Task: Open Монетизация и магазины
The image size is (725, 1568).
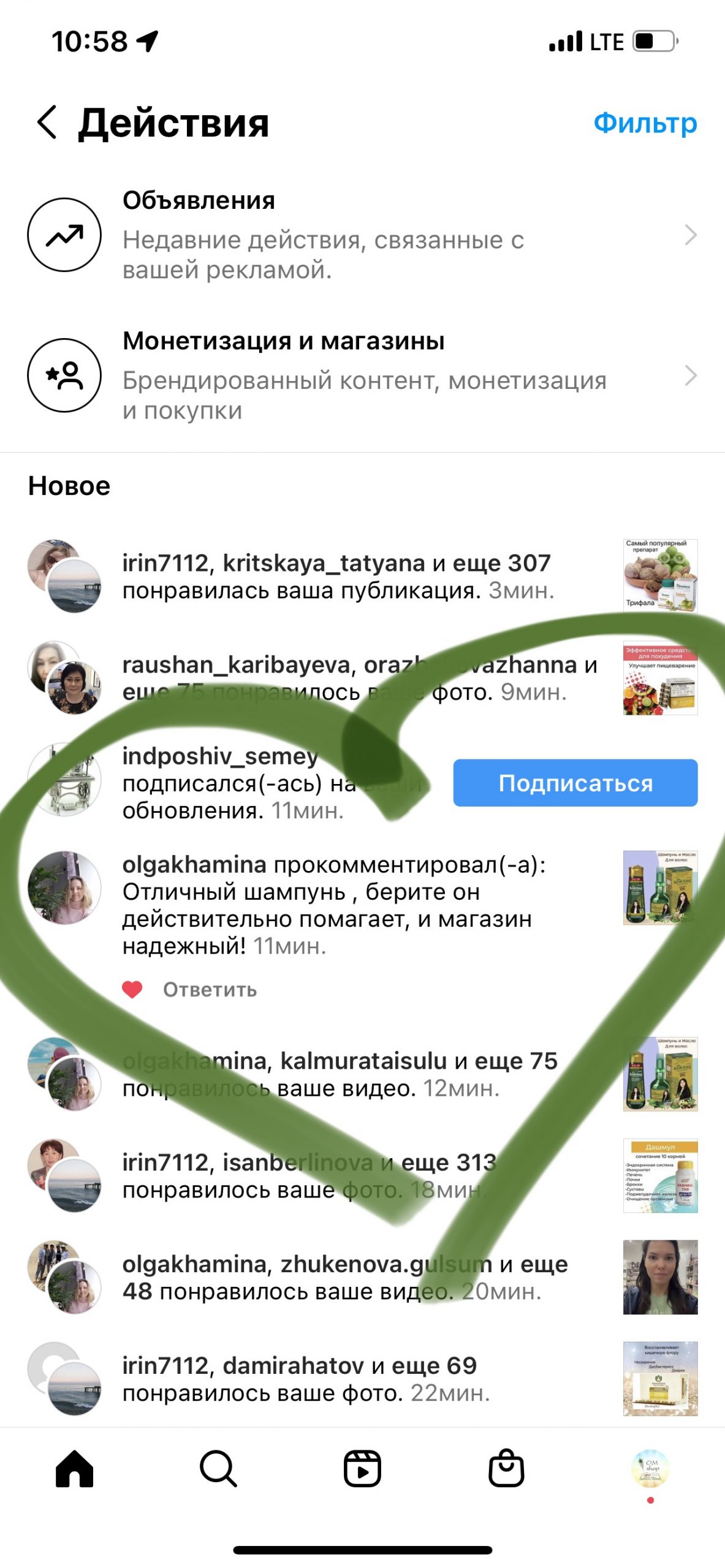Action: click(362, 375)
